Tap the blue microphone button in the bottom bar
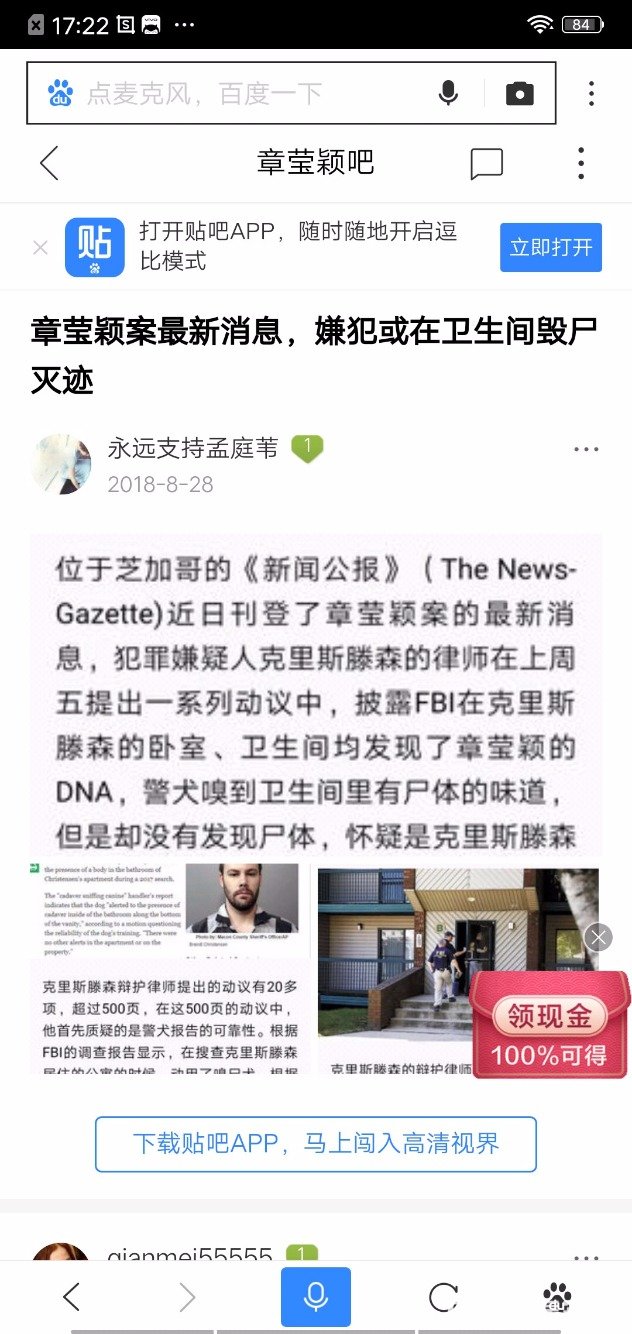The width and height of the screenshot is (632, 1334). pos(316,1297)
